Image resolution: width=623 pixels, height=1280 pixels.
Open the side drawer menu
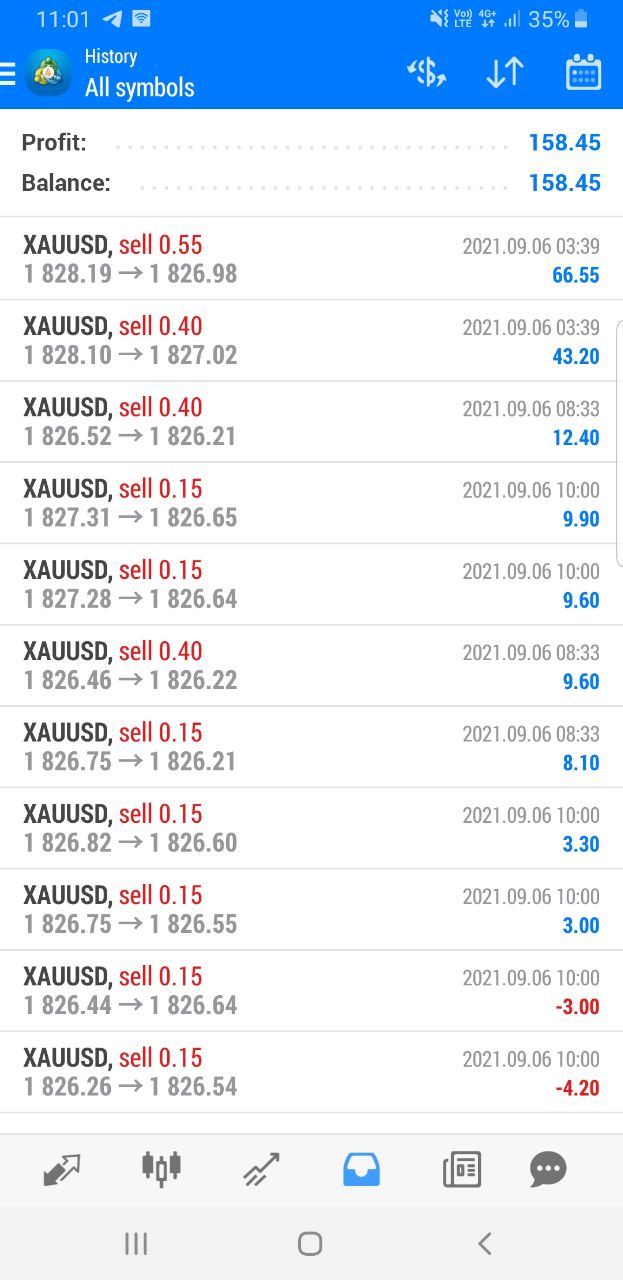click(8, 73)
